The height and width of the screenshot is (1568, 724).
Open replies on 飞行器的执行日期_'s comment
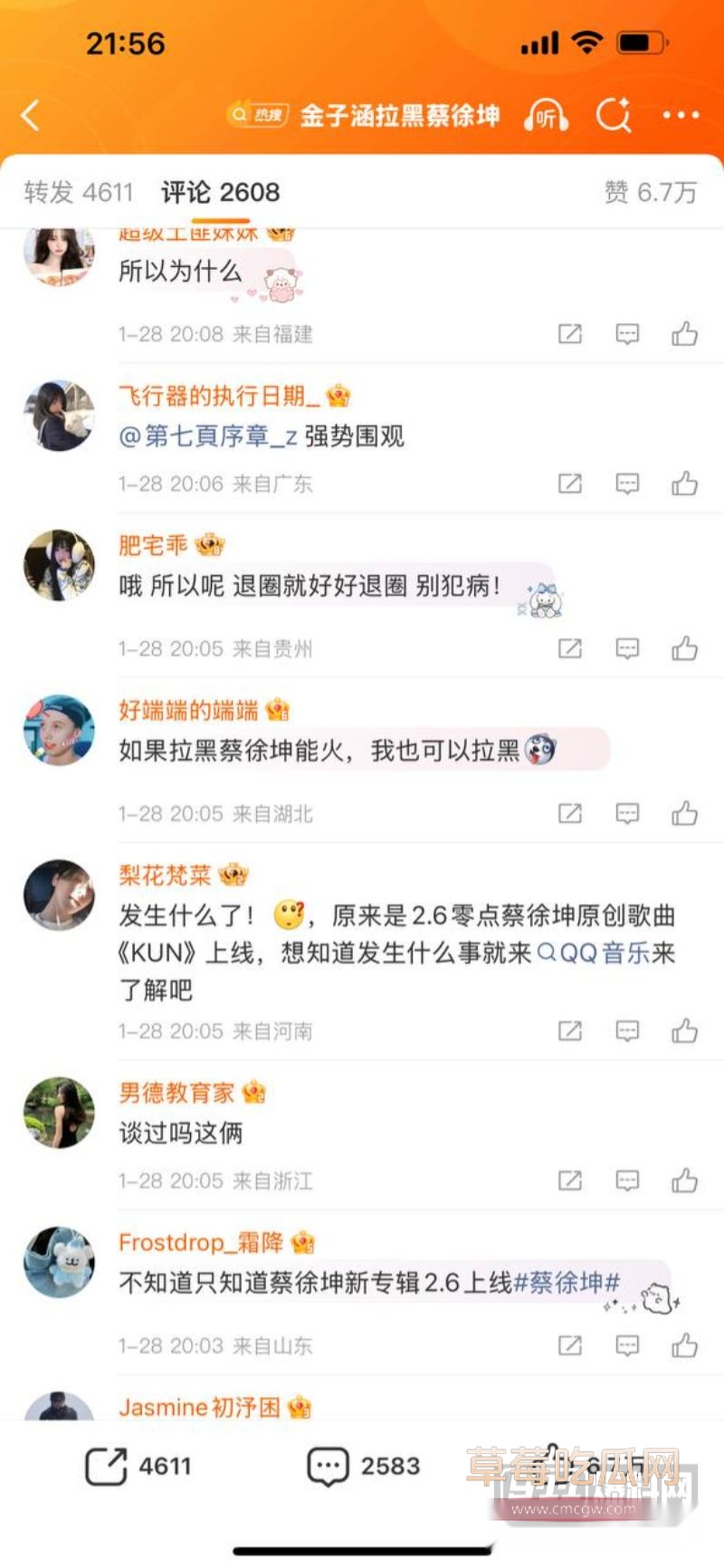(627, 483)
